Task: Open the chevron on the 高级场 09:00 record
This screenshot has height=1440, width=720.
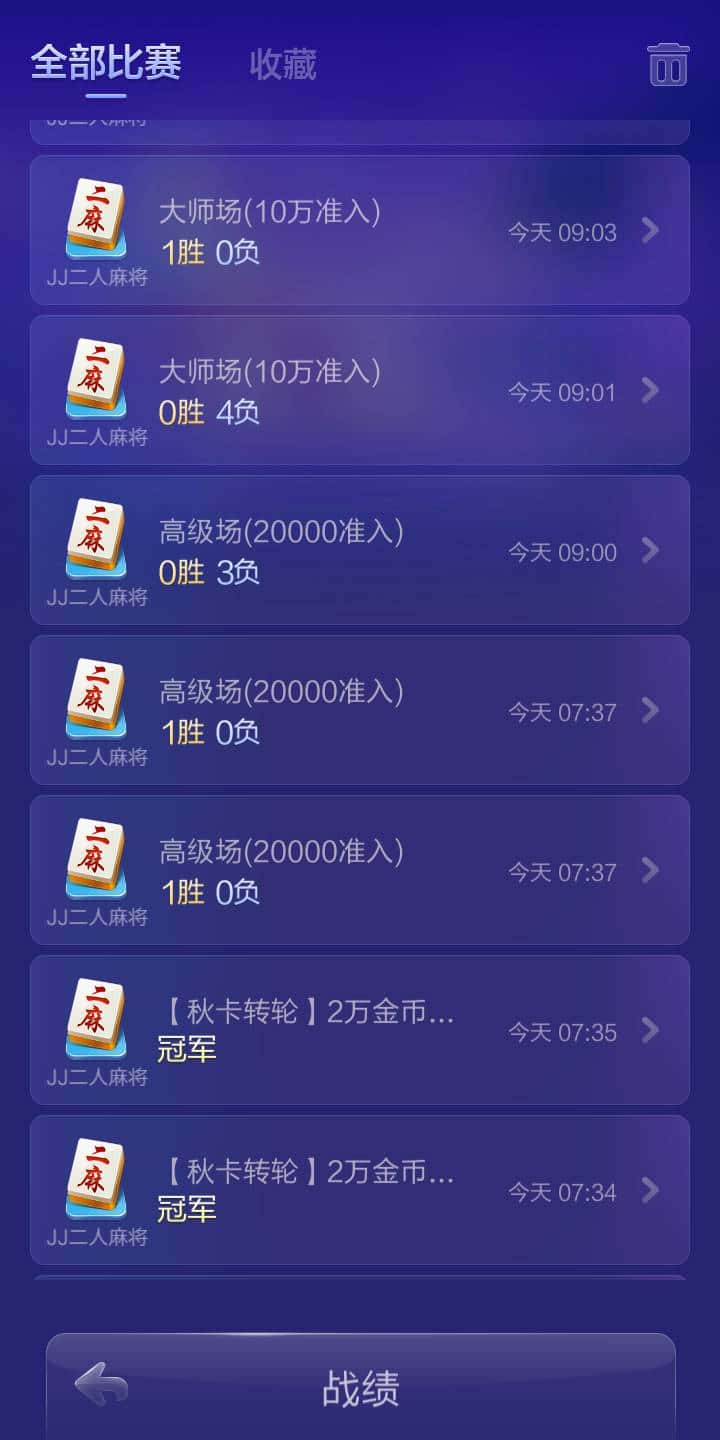Action: [651, 551]
